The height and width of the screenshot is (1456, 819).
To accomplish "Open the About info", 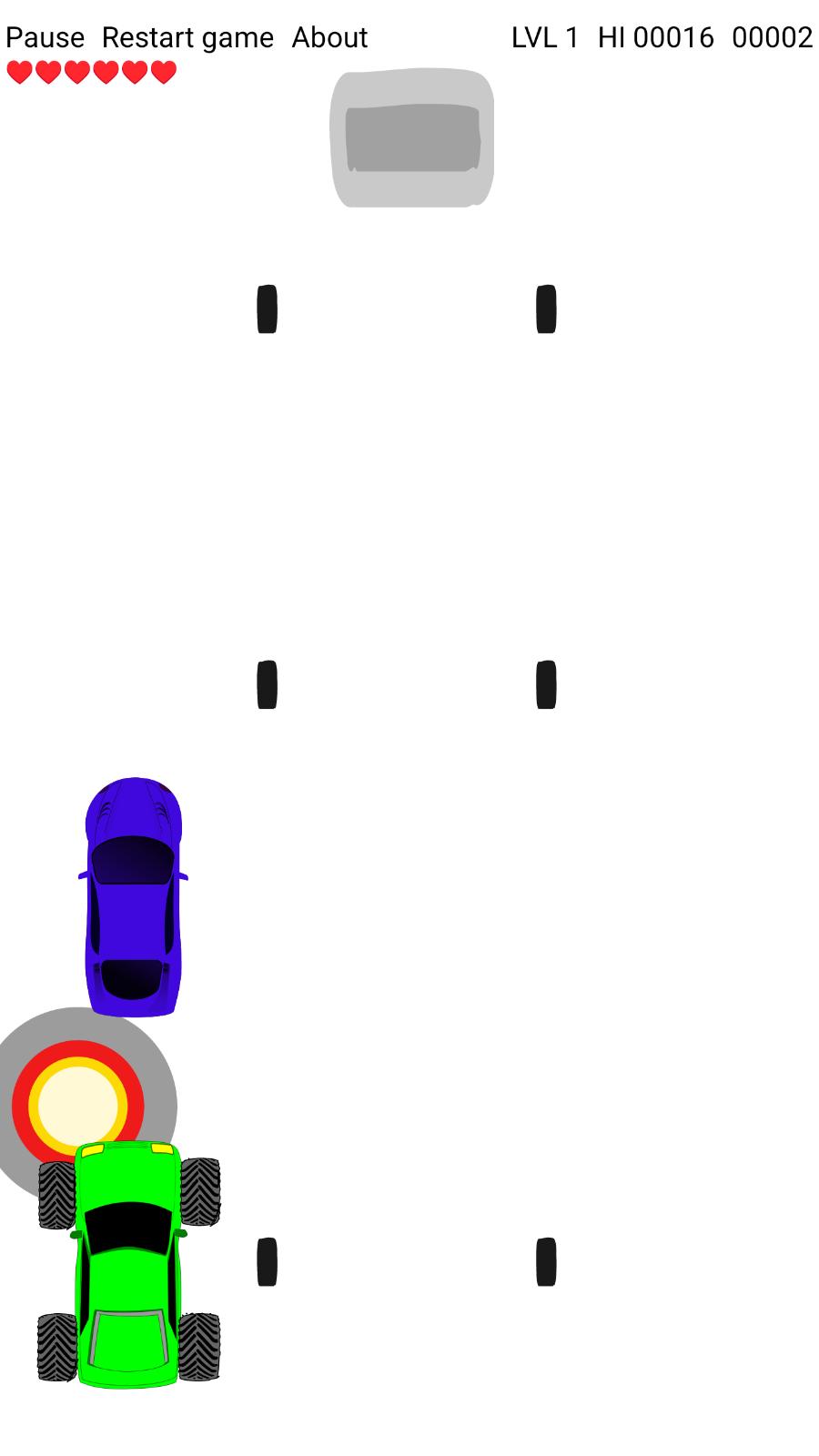I will click(x=329, y=37).
